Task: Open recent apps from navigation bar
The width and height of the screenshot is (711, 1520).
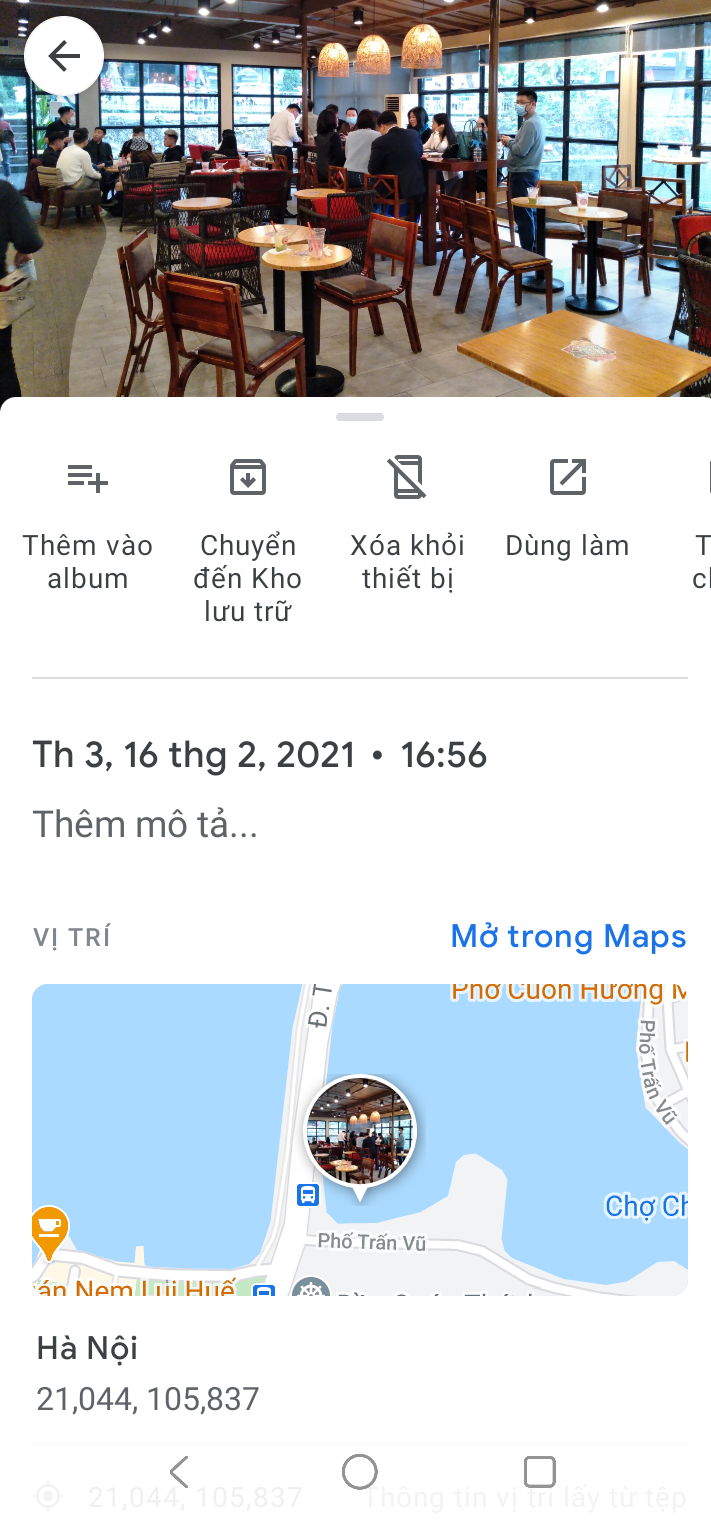Action: pos(540,1472)
